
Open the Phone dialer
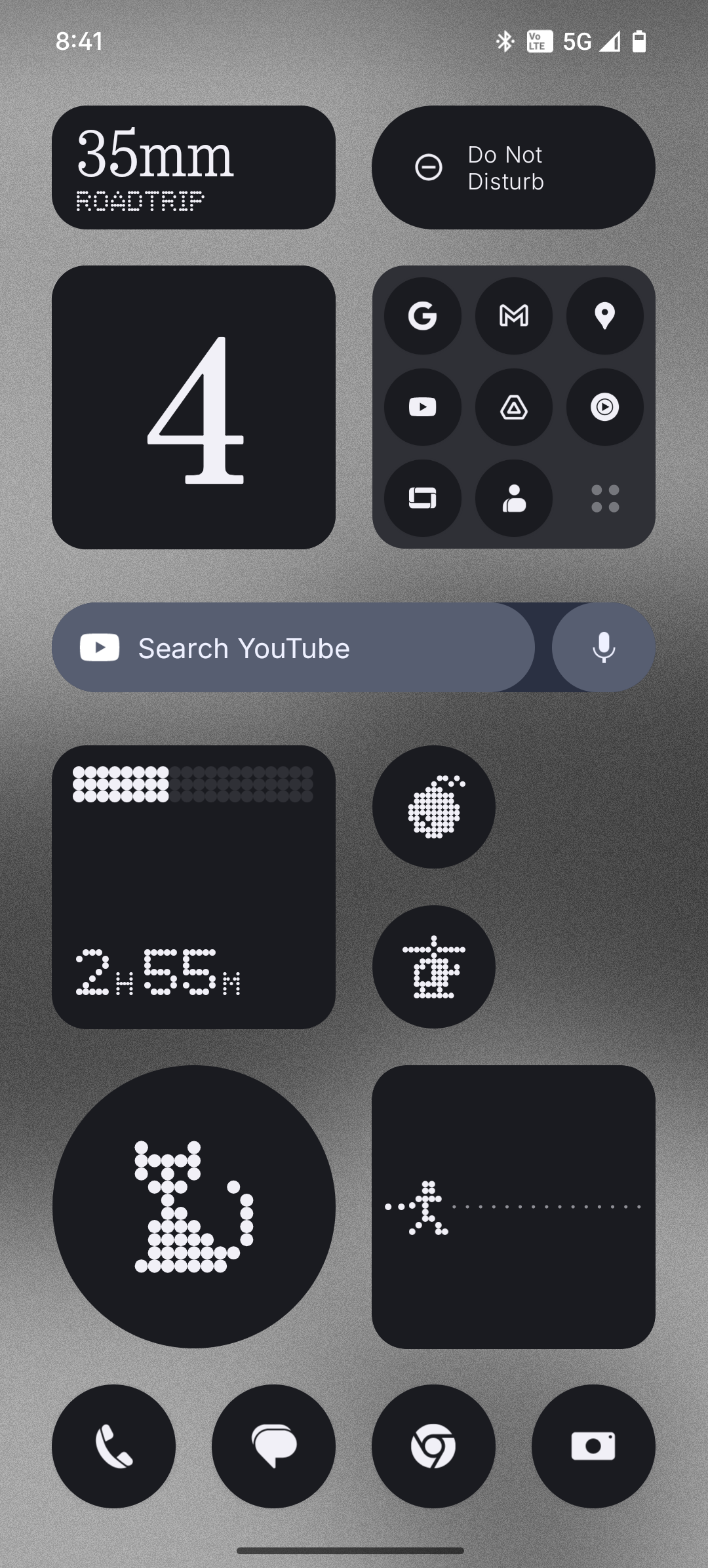click(113, 1446)
